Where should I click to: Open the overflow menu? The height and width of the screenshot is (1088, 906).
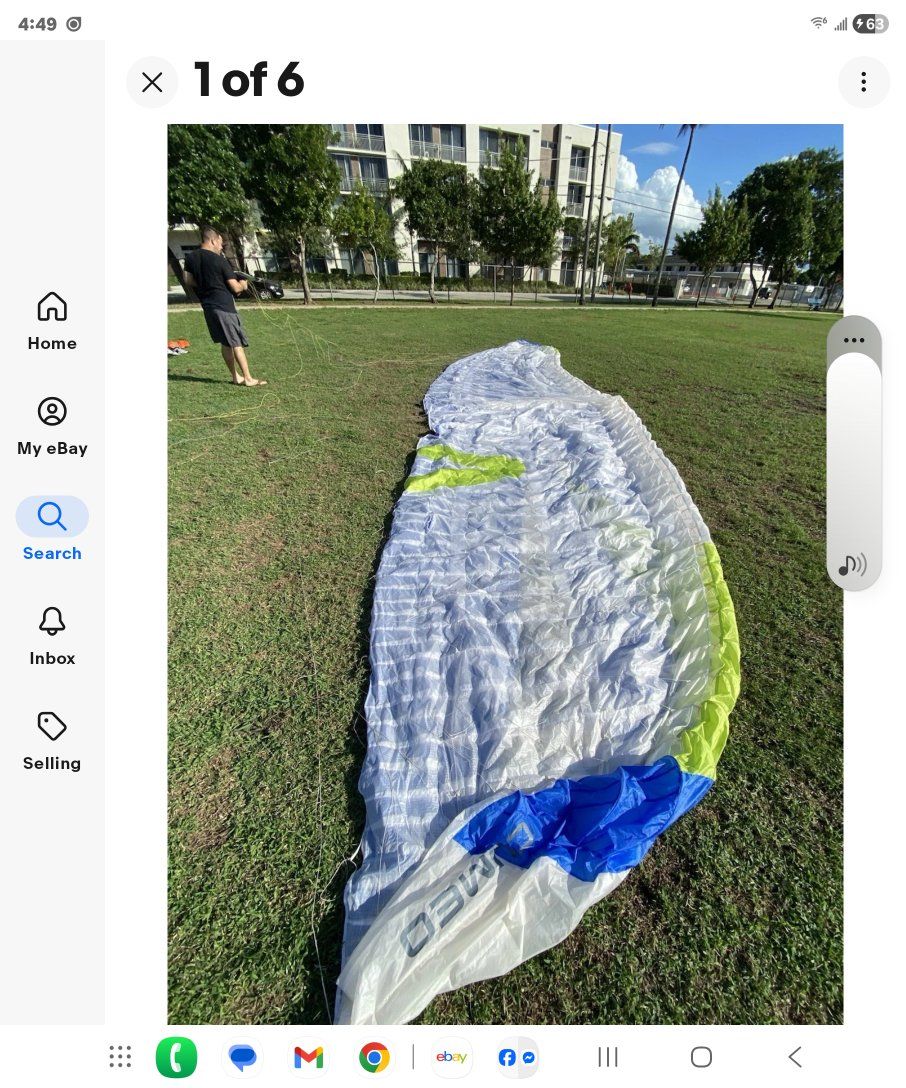click(x=863, y=82)
